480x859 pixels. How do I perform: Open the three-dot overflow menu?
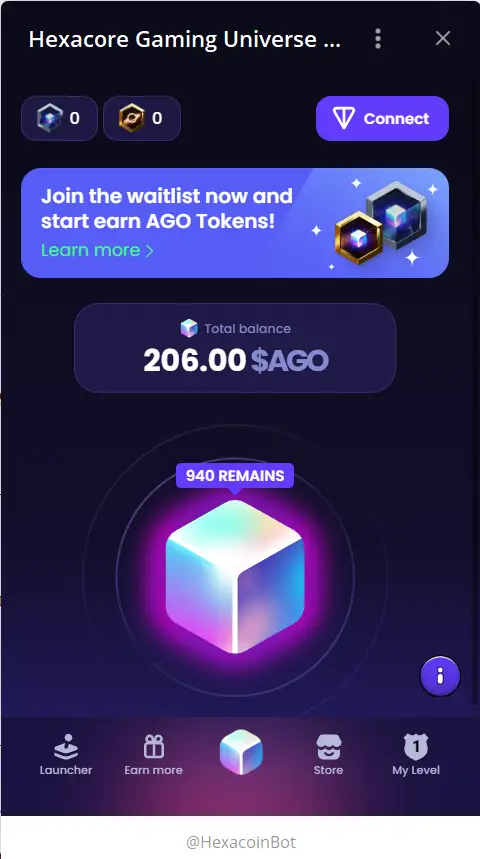(x=378, y=38)
